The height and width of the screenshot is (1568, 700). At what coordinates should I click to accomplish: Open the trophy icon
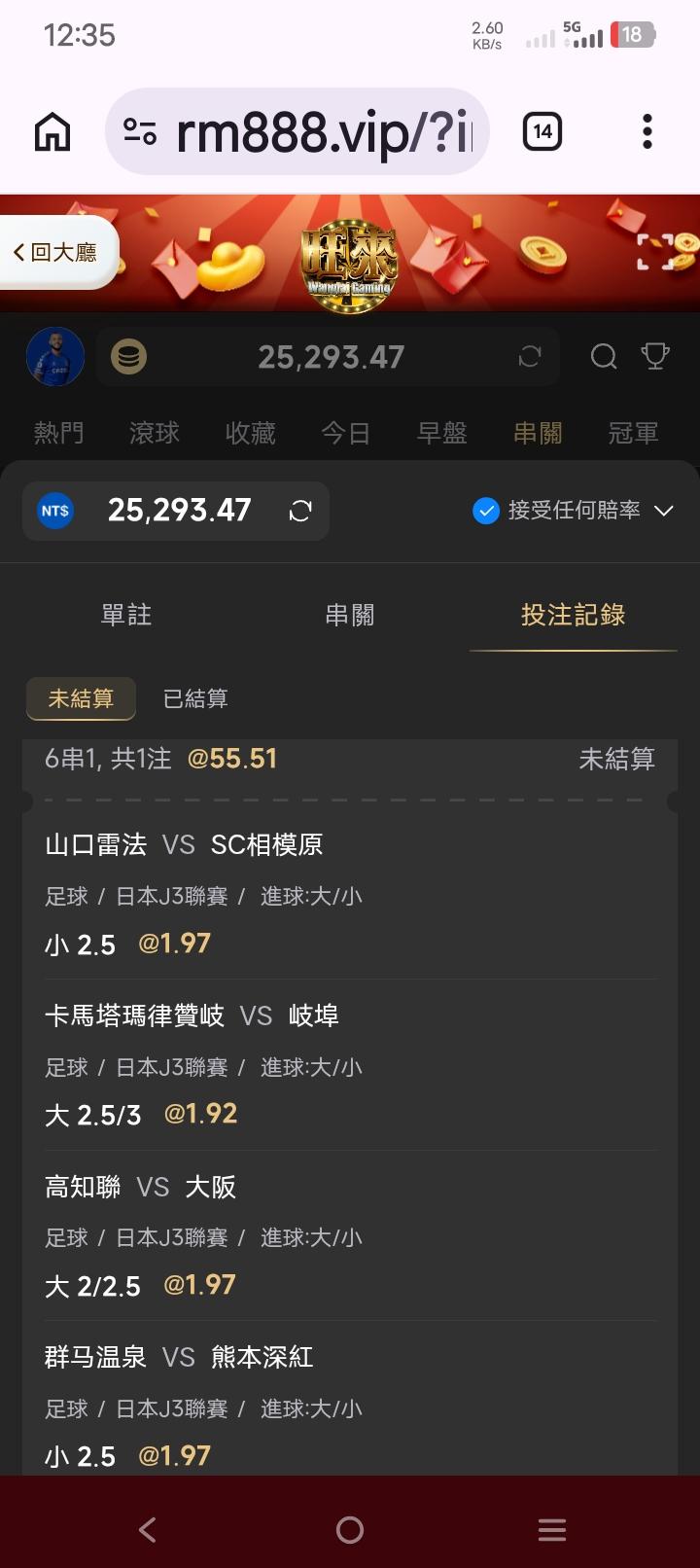[x=655, y=357]
